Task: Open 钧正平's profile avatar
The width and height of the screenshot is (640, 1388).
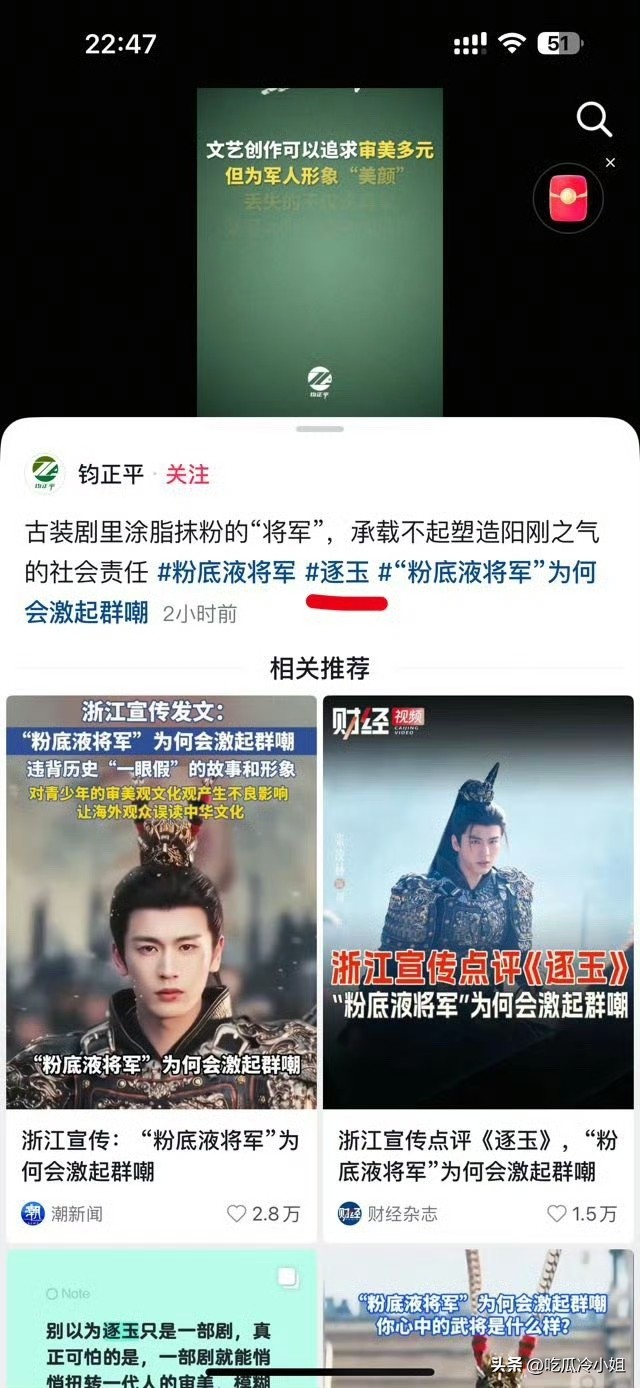Action: [x=45, y=474]
